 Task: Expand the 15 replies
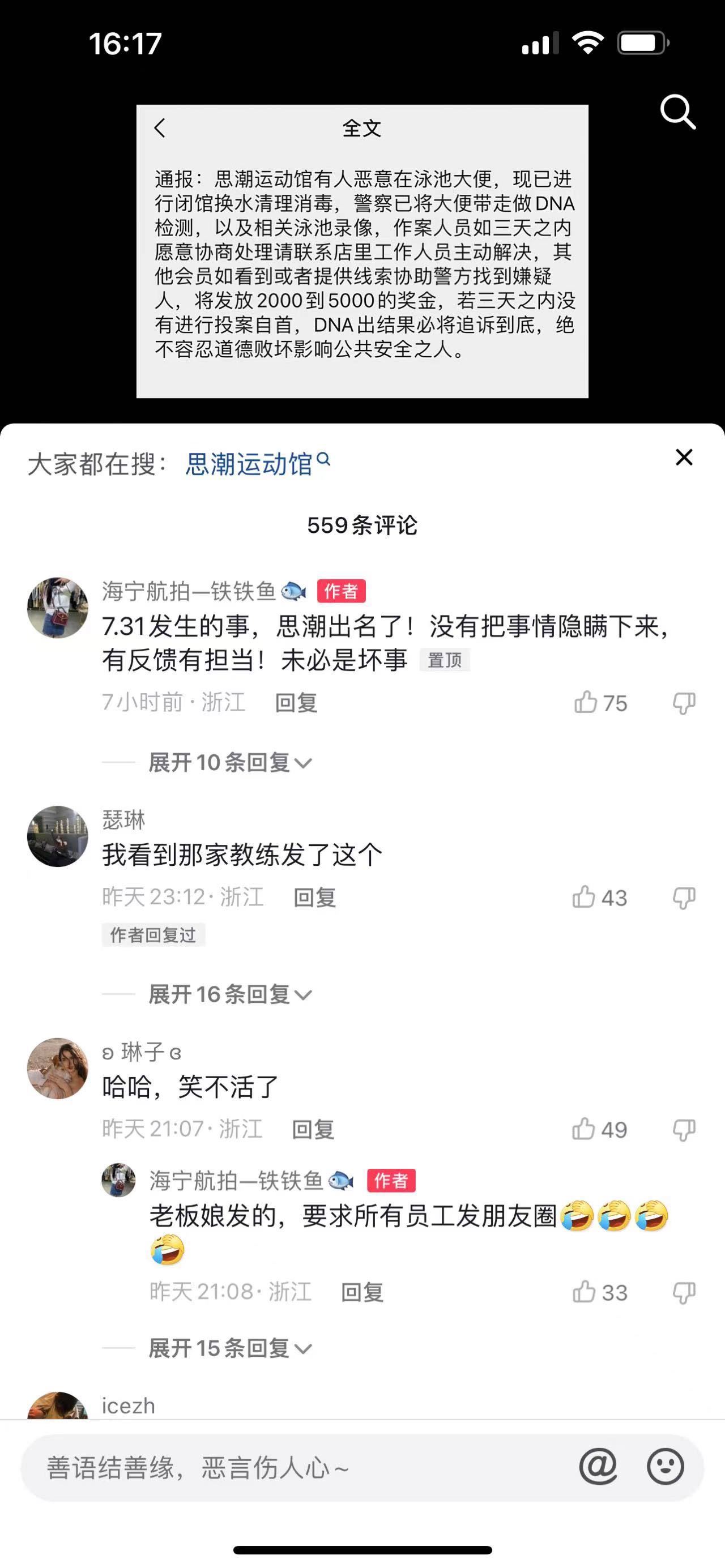pos(230,1348)
